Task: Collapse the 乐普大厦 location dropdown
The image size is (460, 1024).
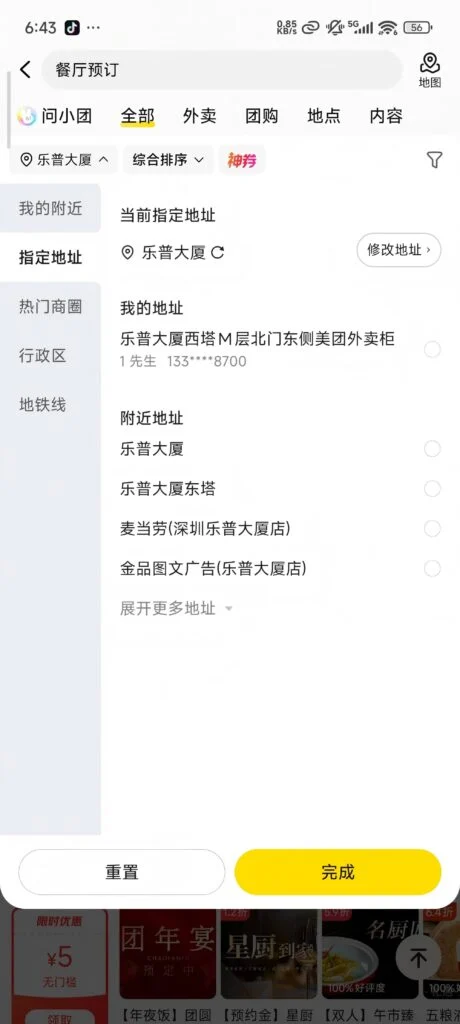Action: click(64, 159)
